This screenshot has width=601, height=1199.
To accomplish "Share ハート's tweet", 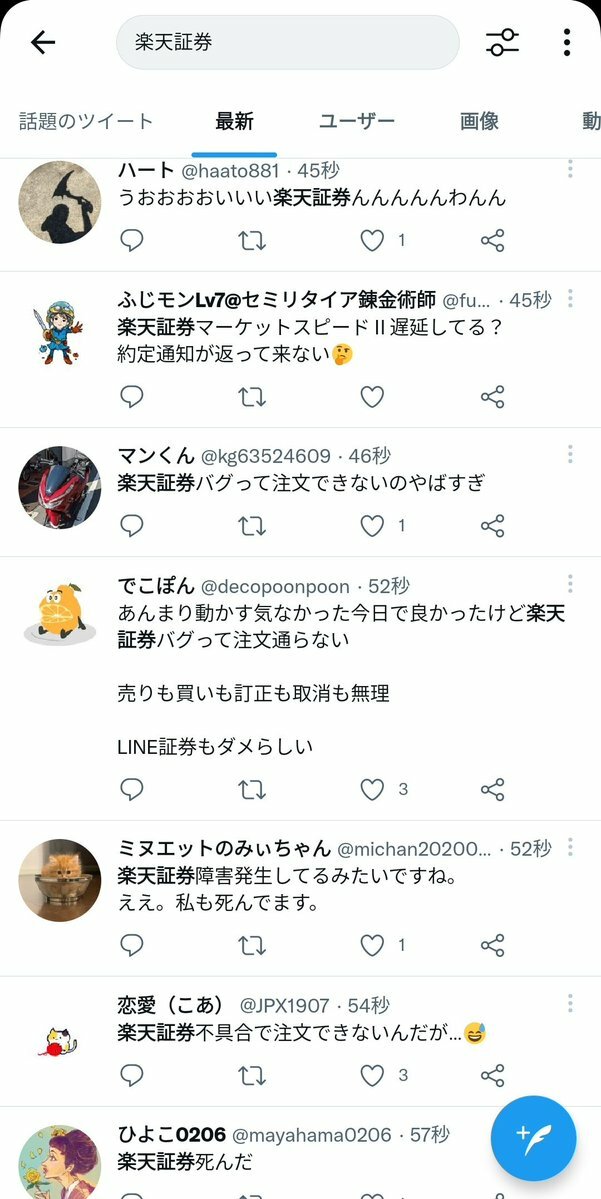I will (x=492, y=240).
